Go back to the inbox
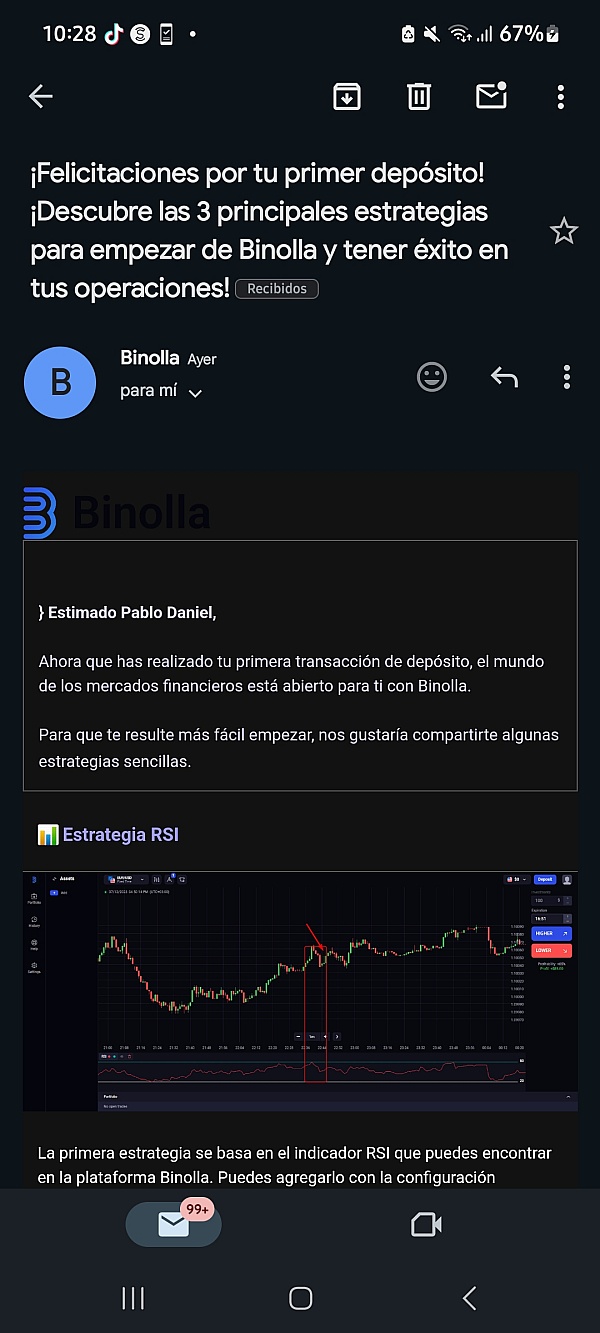This screenshot has width=600, height=1333. click(x=40, y=96)
